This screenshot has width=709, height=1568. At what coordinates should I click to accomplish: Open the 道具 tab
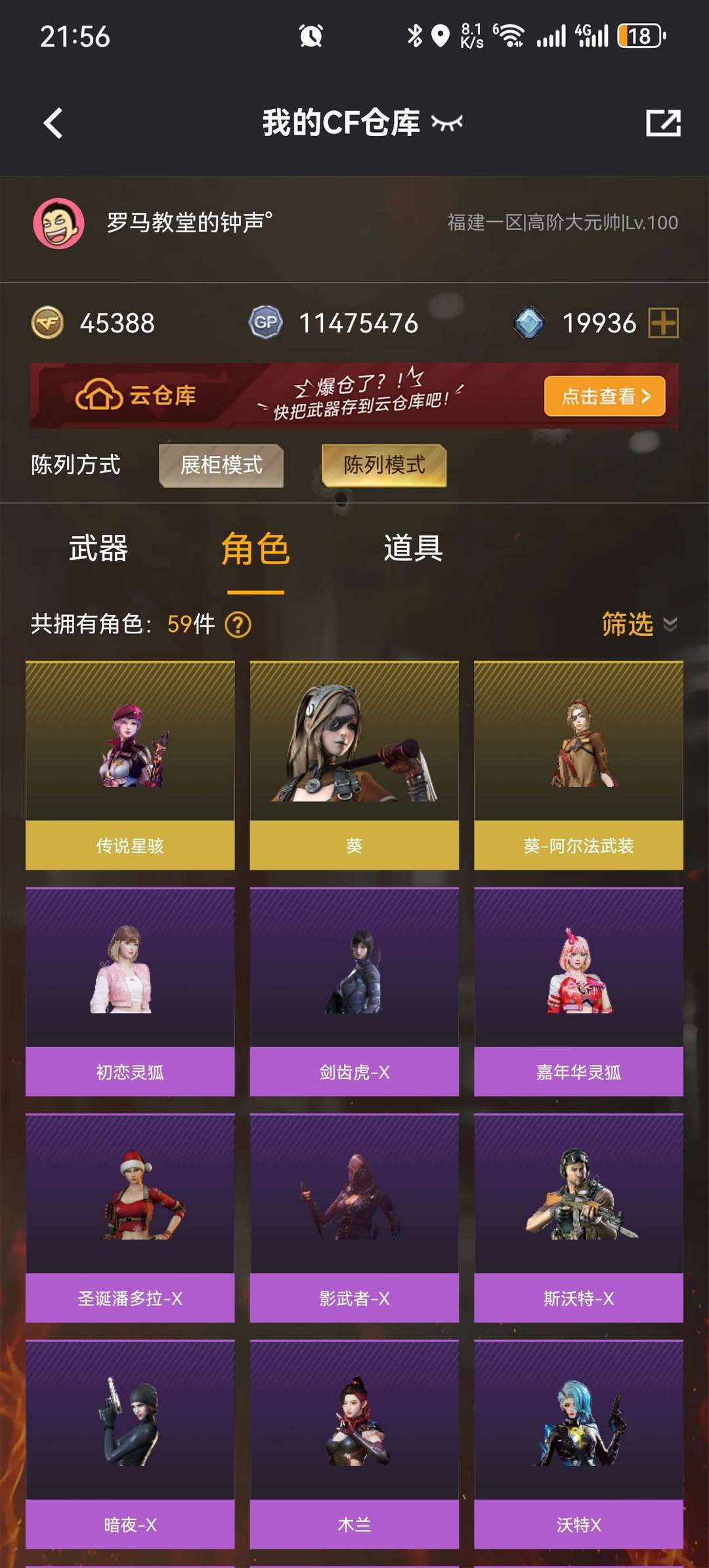pyautogui.click(x=413, y=549)
